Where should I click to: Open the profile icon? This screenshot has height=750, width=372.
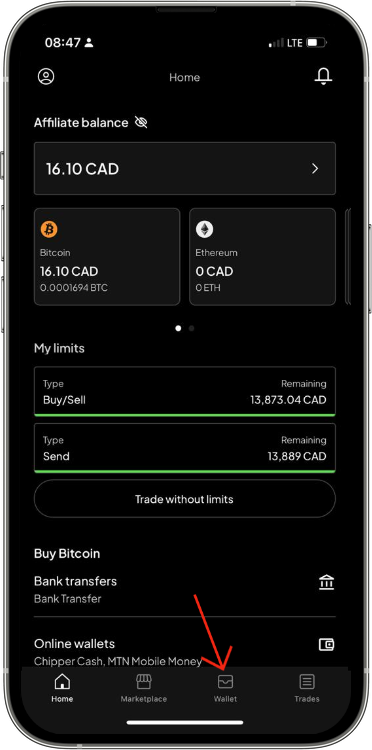pyautogui.click(x=46, y=77)
